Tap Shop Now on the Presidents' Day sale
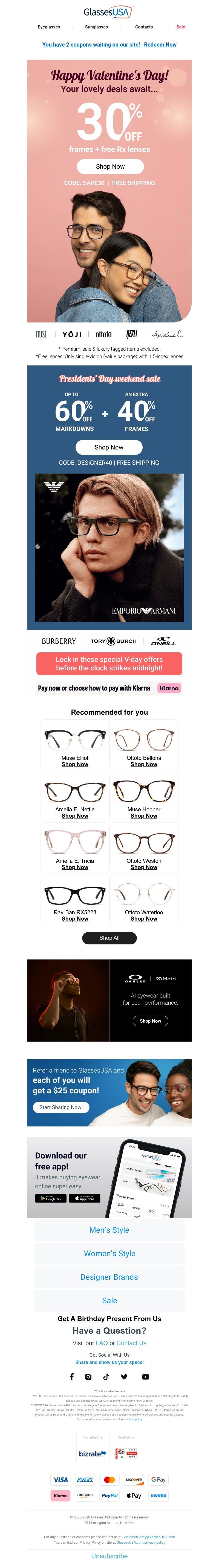This screenshot has width=219, height=1568. click(x=109, y=447)
